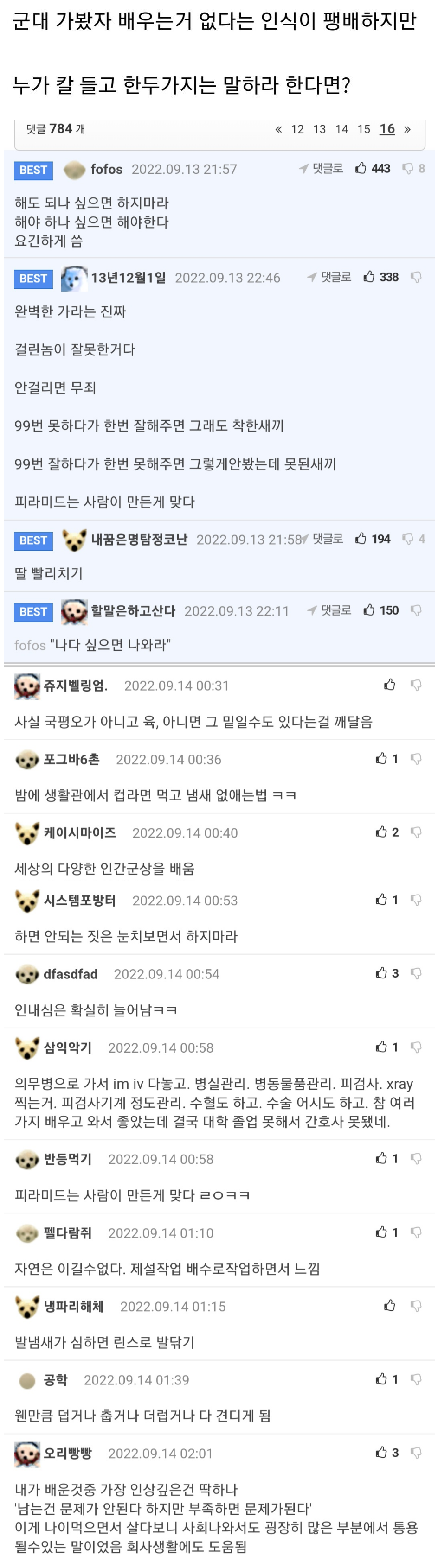This screenshot has width=438, height=1568.
Task: Like 오리빵빵's comment
Action: 382,1453
